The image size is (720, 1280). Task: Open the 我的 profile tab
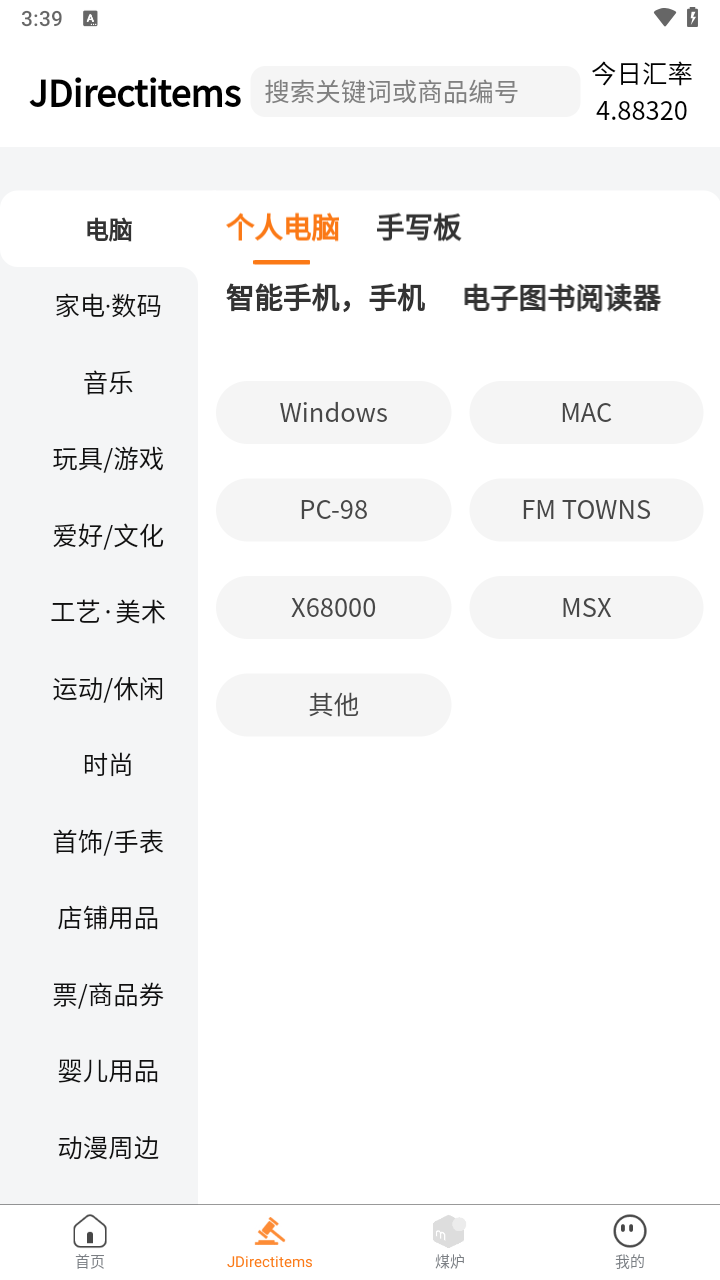pyautogui.click(x=630, y=1242)
